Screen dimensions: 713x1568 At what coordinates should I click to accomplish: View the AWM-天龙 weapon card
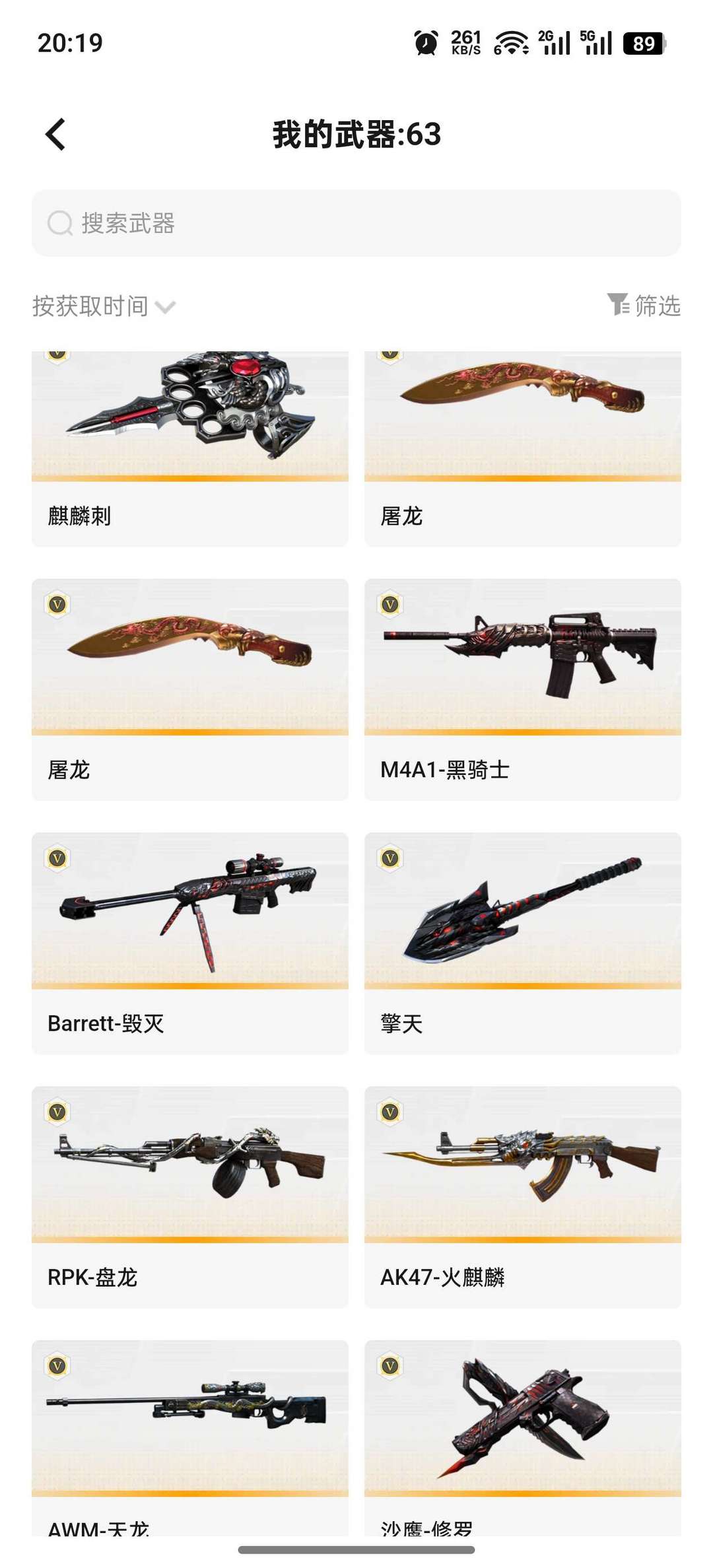[x=190, y=1437]
